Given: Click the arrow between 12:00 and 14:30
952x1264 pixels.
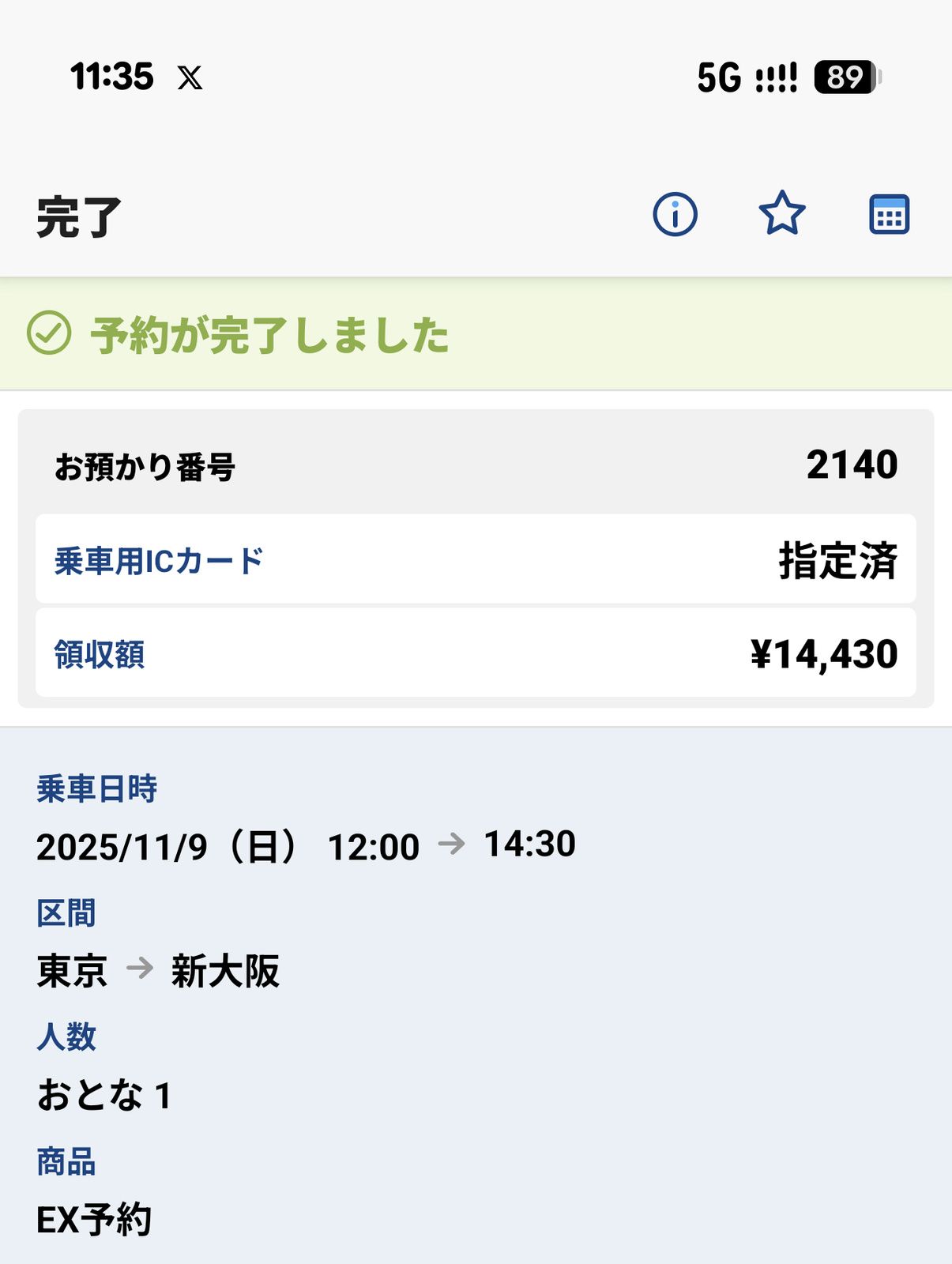Looking at the screenshot, I should (x=452, y=845).
